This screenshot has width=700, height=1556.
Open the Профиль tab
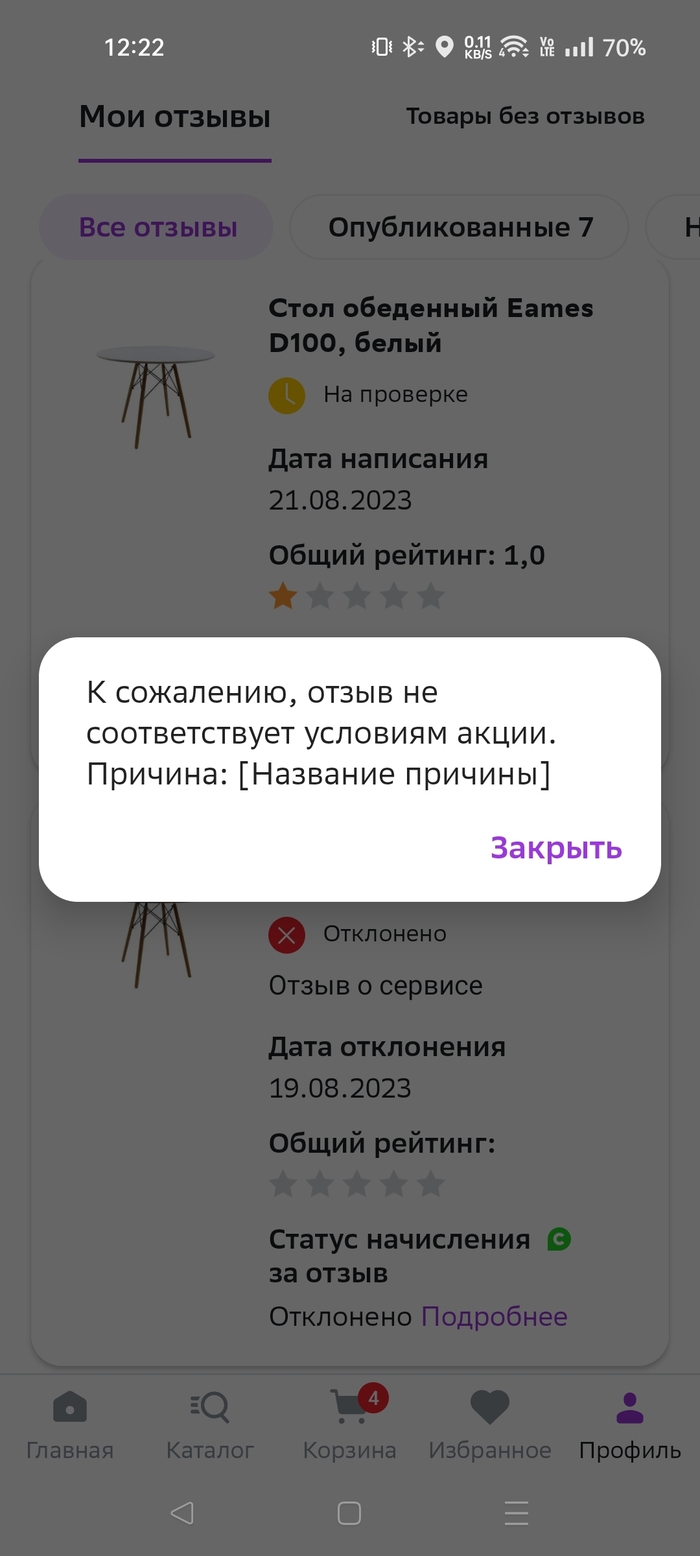630,1424
